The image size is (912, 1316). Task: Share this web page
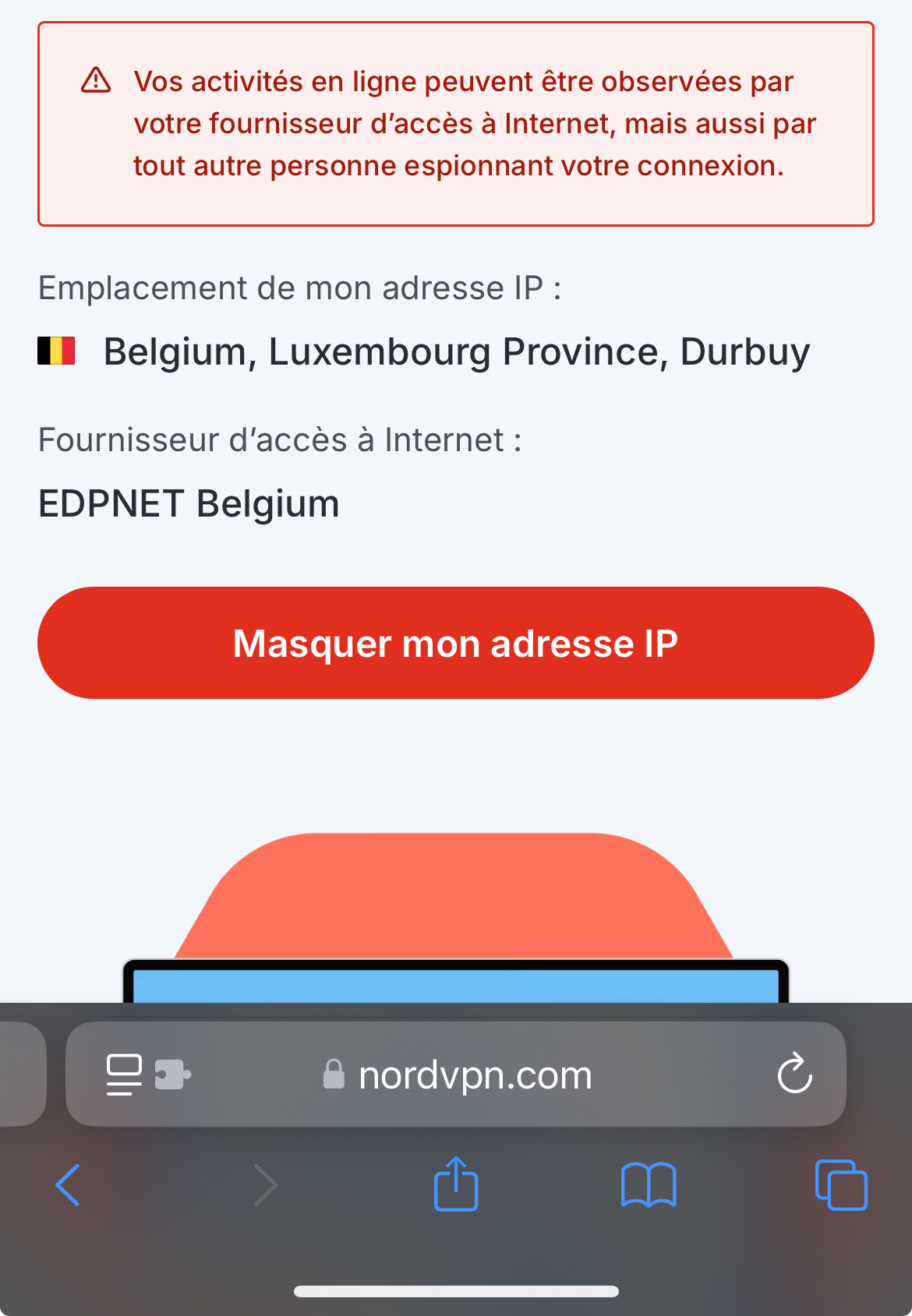pos(456,1184)
